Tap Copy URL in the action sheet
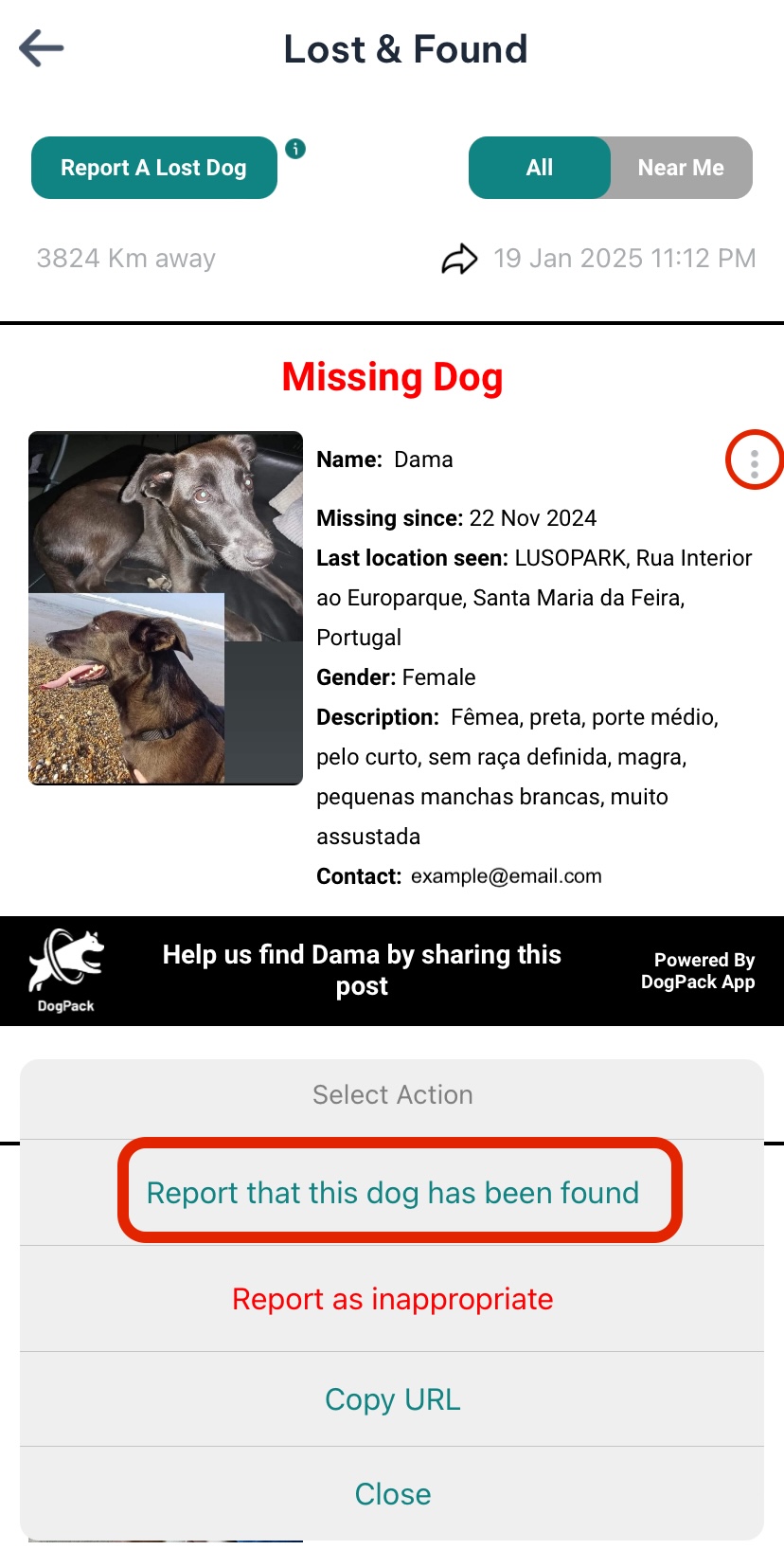Image resolution: width=784 pixels, height=1568 pixels. 392,1399
